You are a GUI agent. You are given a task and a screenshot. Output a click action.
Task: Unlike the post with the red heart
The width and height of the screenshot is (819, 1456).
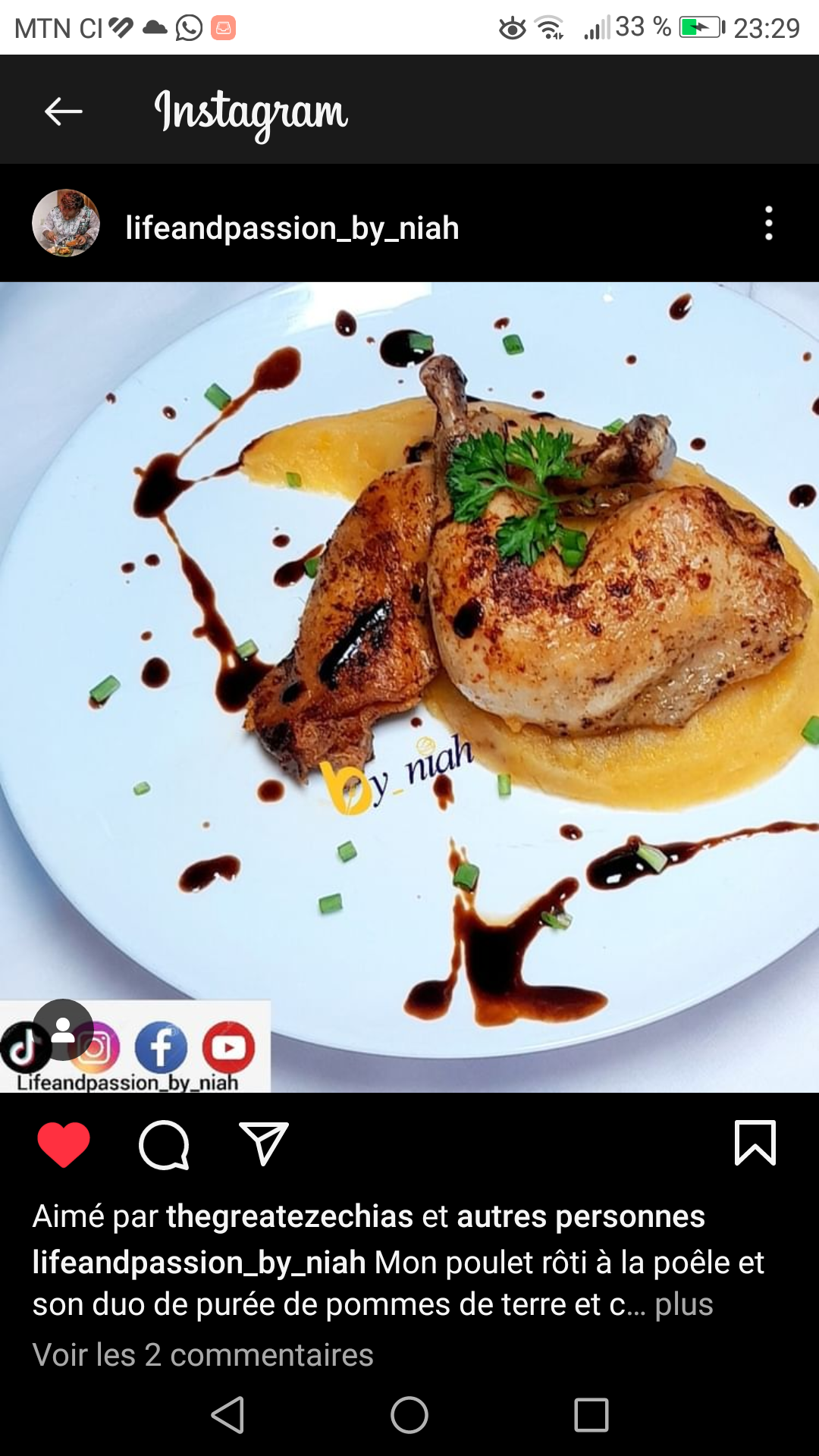[64, 1144]
